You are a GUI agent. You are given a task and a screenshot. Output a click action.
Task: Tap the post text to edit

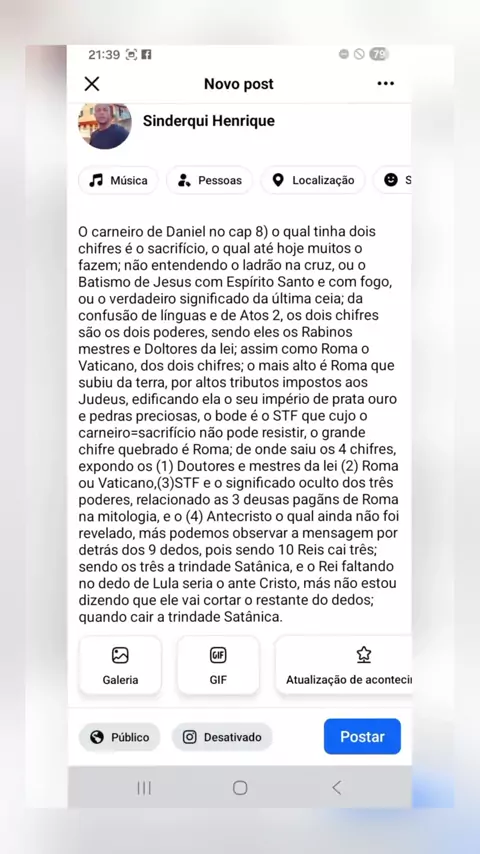pyautogui.click(x=239, y=424)
